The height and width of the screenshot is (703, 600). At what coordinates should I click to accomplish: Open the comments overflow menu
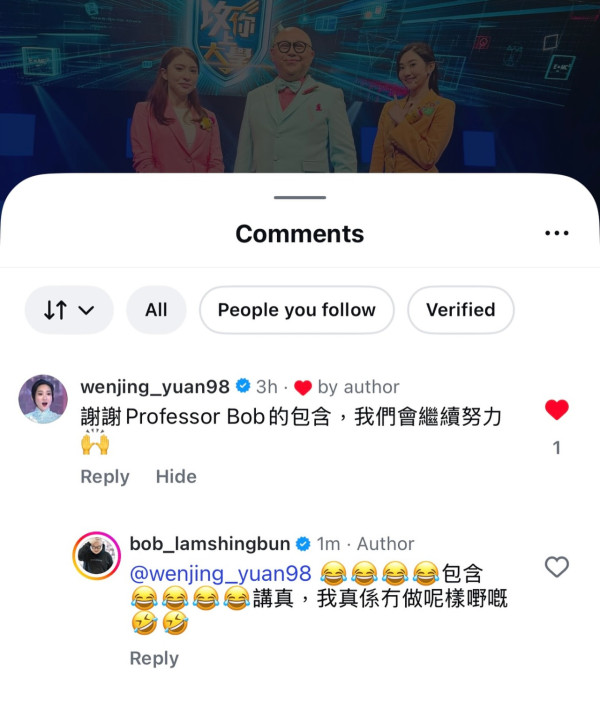[x=556, y=233]
